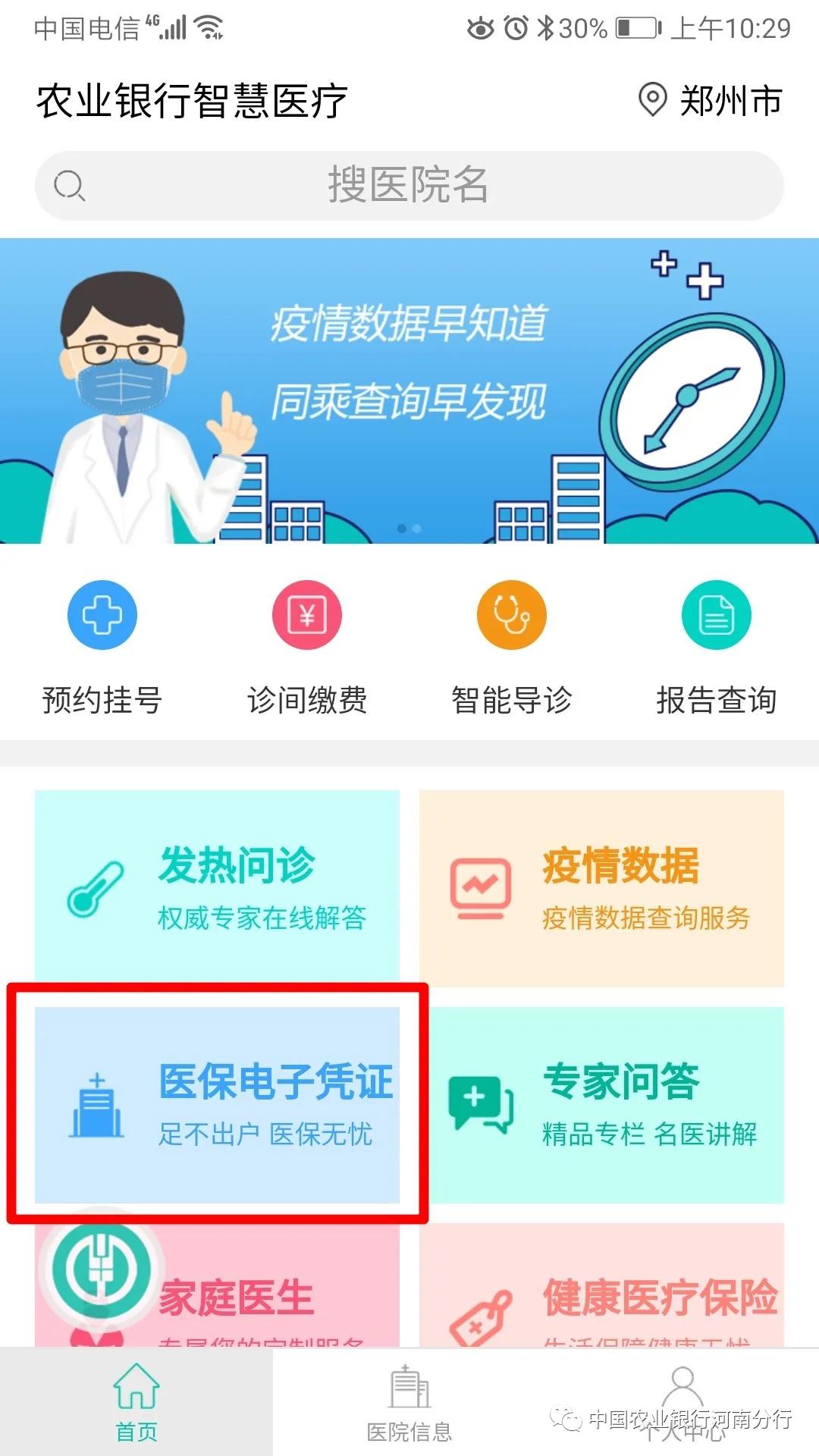Open 诊间缴费 payment with the yen icon

pyautogui.click(x=306, y=615)
